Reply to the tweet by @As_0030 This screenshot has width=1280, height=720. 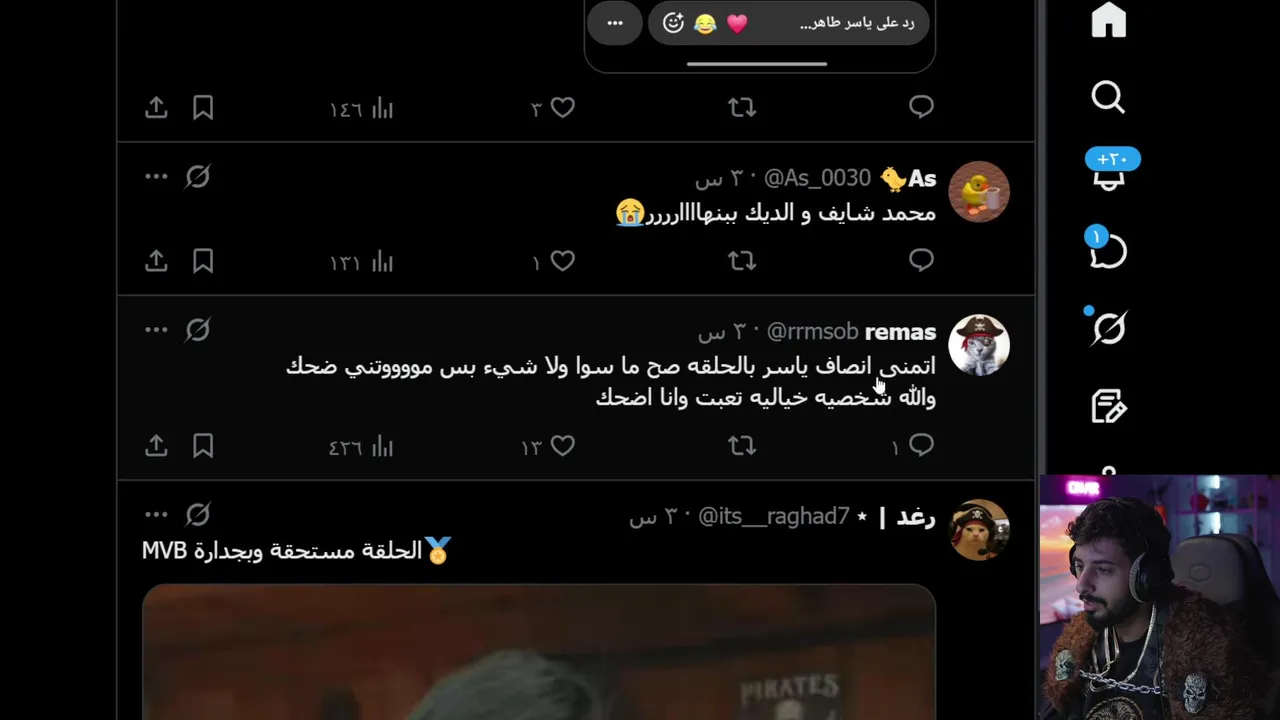tap(921, 261)
